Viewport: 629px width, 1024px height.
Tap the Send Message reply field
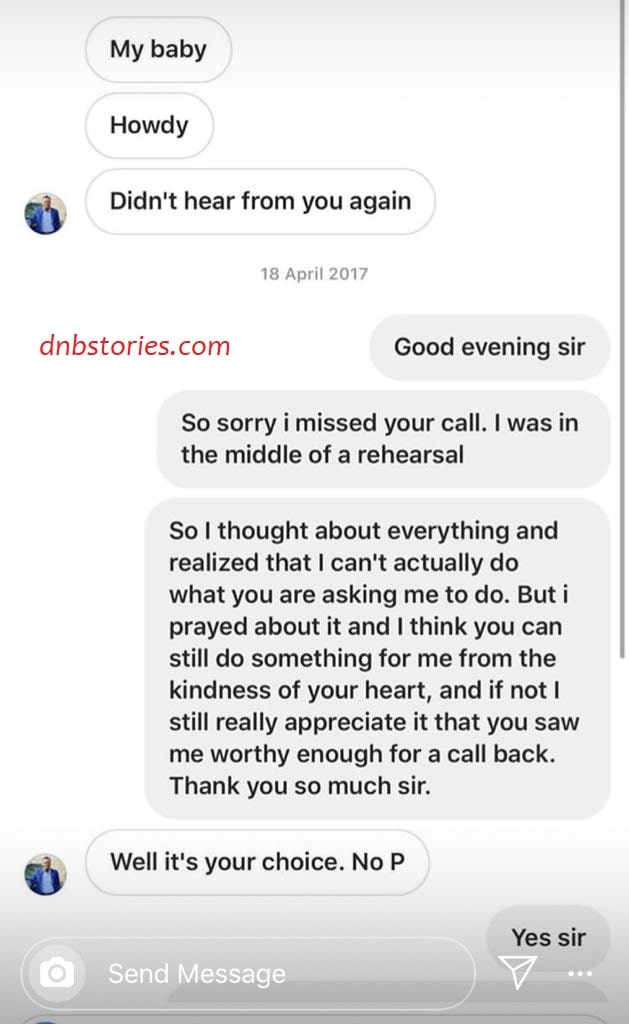point(248,974)
